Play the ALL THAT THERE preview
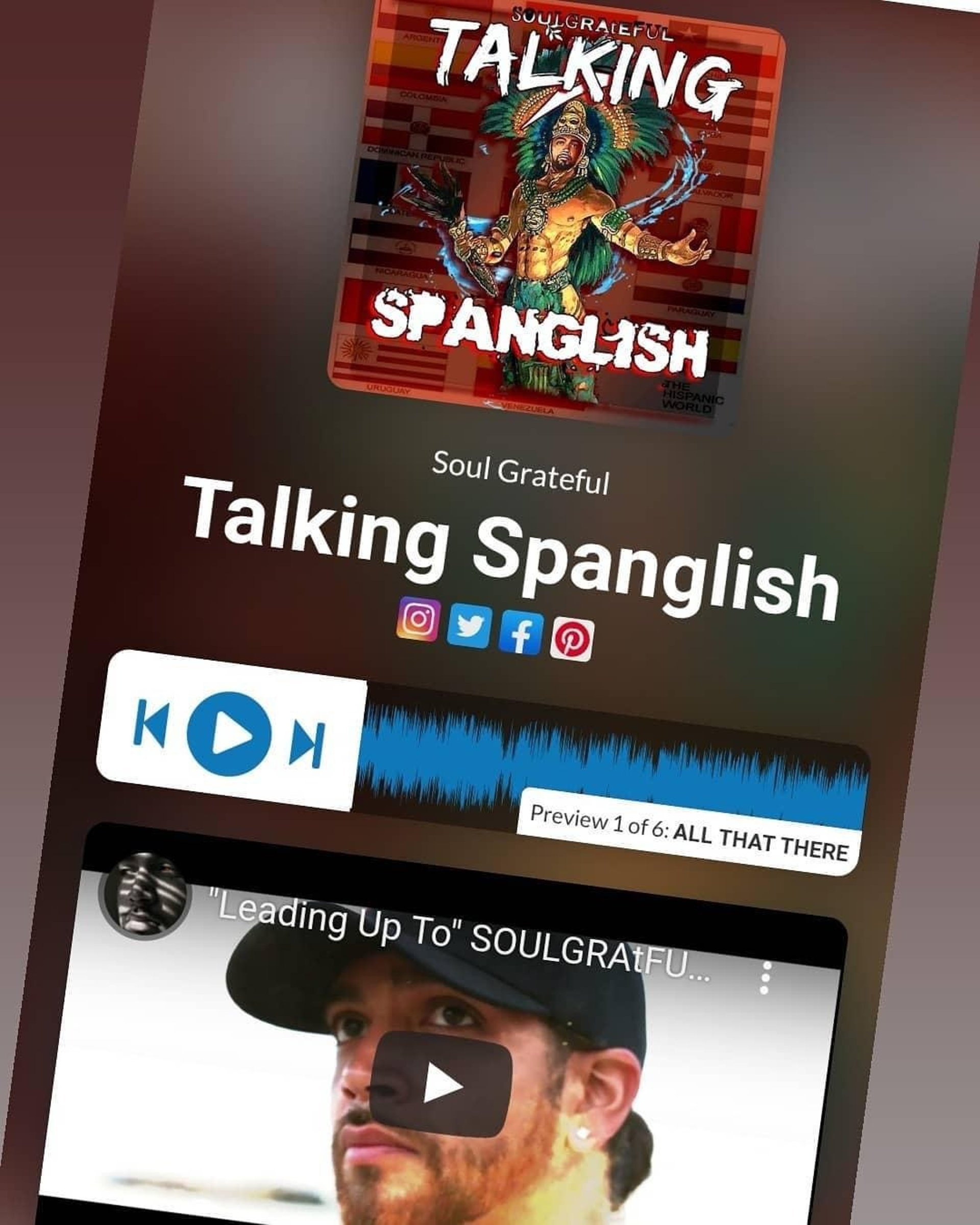 [229, 734]
